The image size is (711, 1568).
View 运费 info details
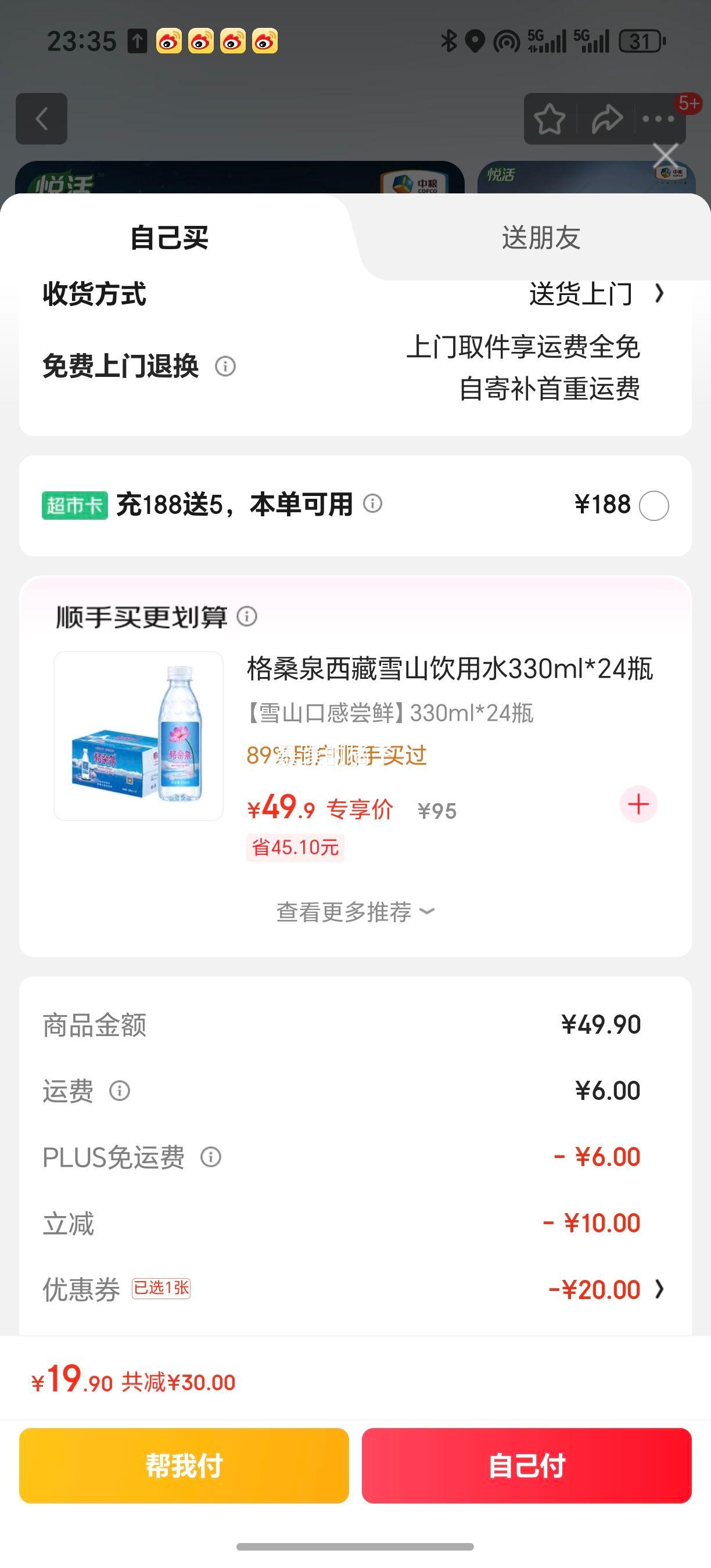(x=119, y=1091)
